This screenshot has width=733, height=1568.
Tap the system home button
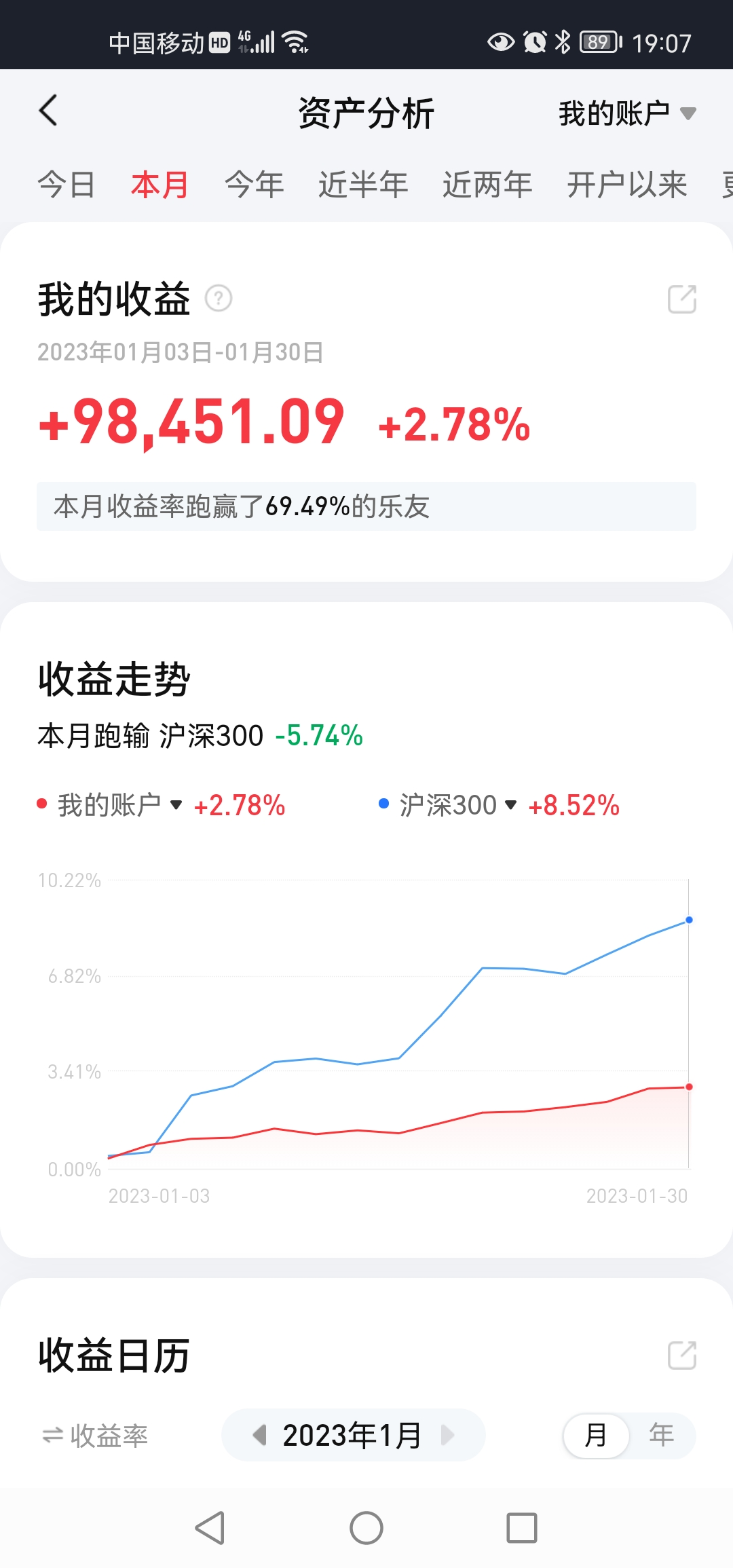click(x=366, y=1528)
